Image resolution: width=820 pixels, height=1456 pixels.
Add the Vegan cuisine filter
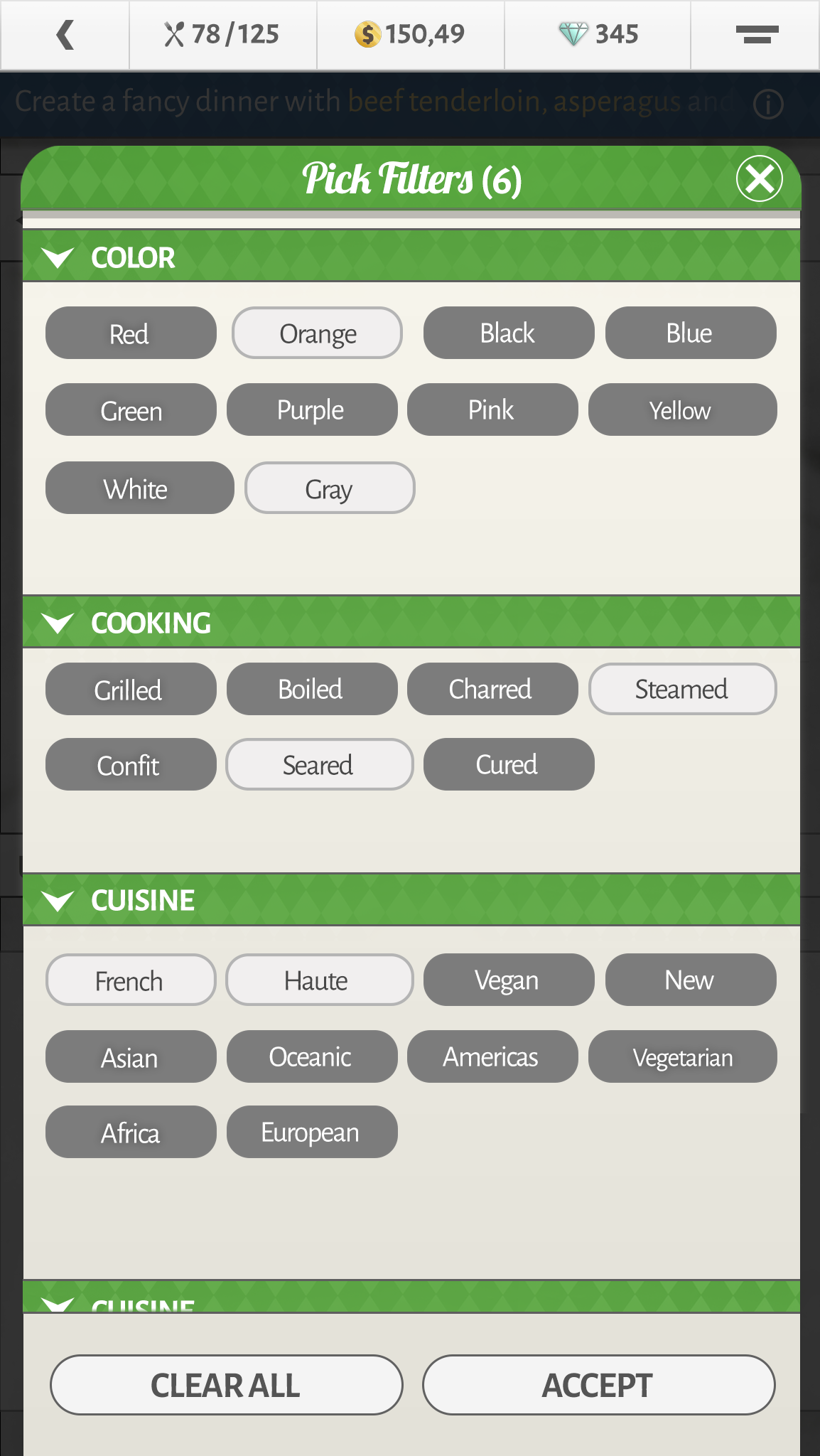click(x=509, y=980)
